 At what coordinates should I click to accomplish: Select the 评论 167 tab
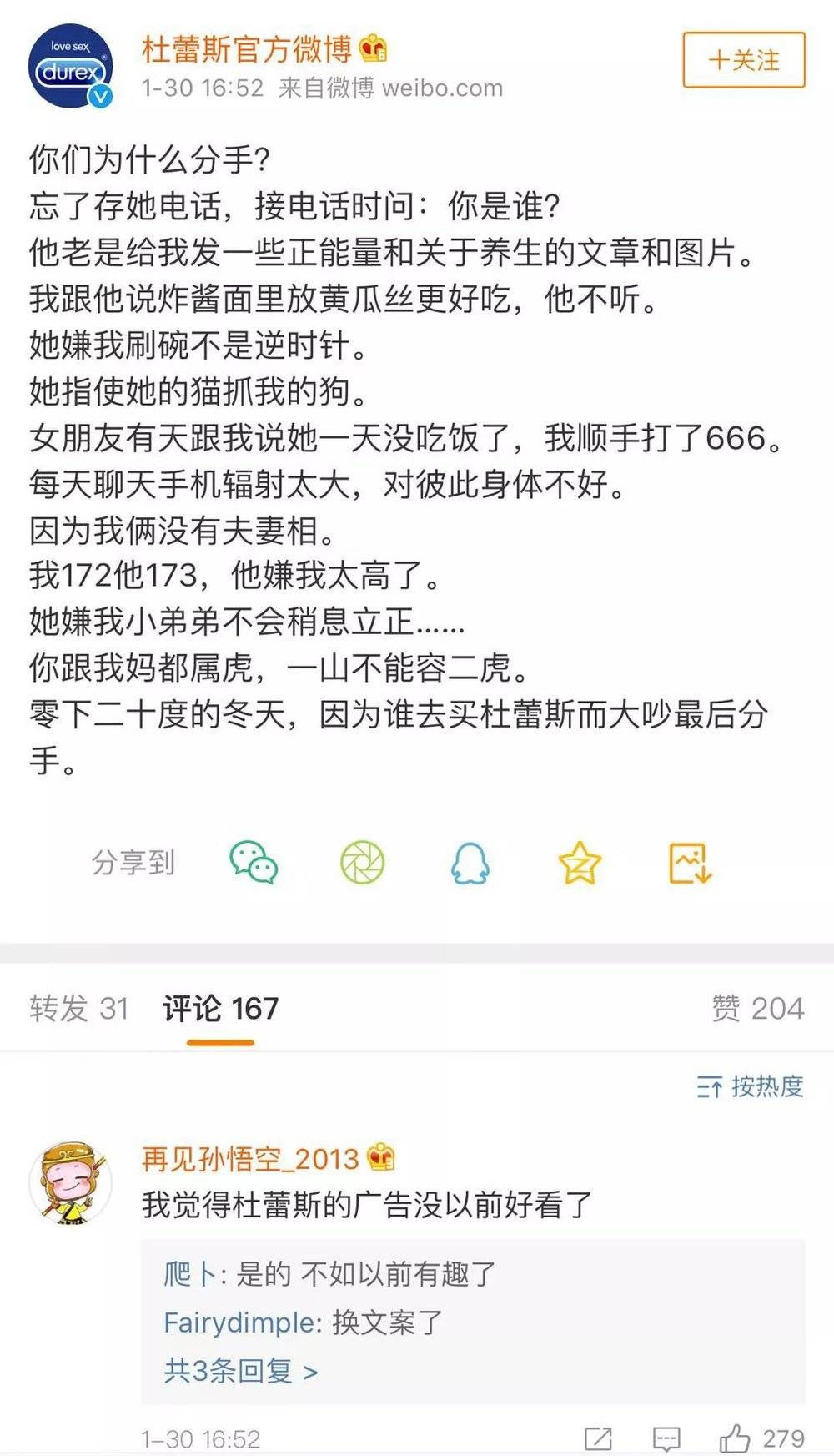pyautogui.click(x=220, y=1009)
